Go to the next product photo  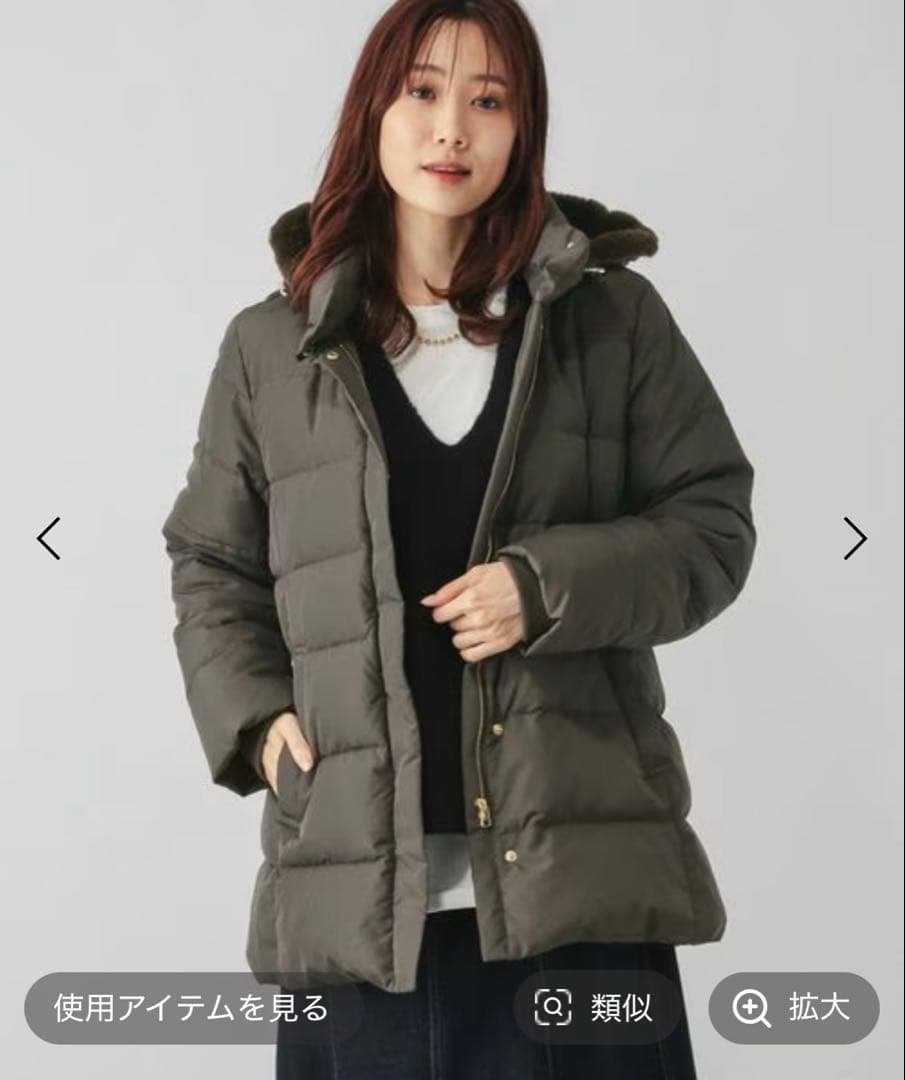tap(855, 538)
